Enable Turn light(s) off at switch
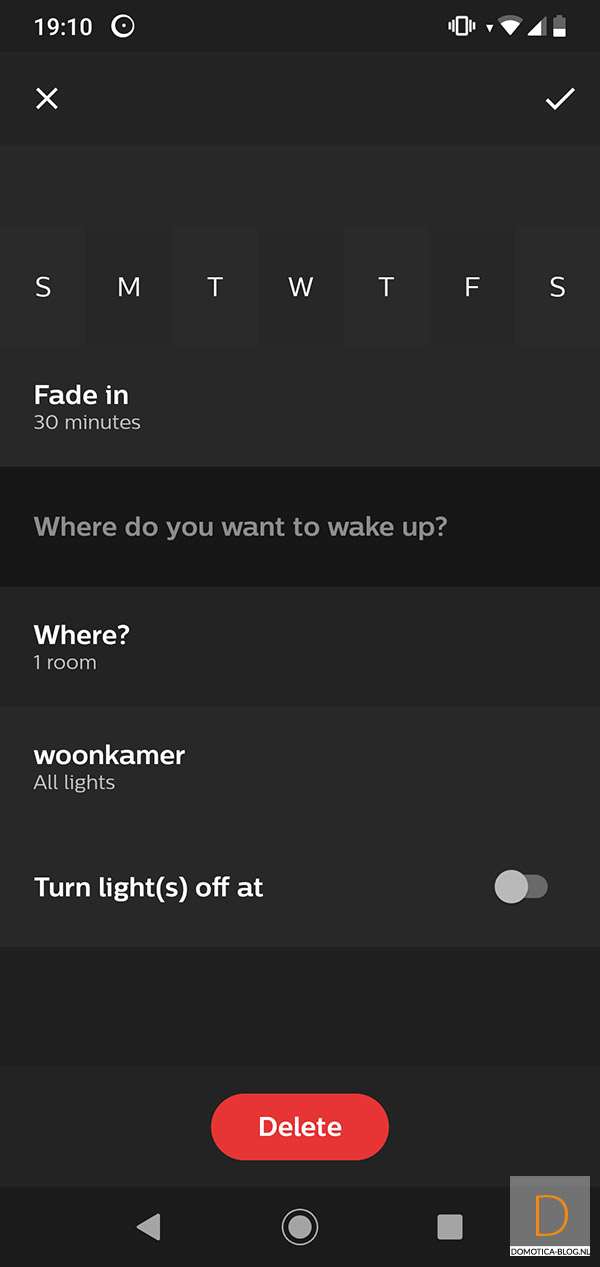 (x=521, y=887)
